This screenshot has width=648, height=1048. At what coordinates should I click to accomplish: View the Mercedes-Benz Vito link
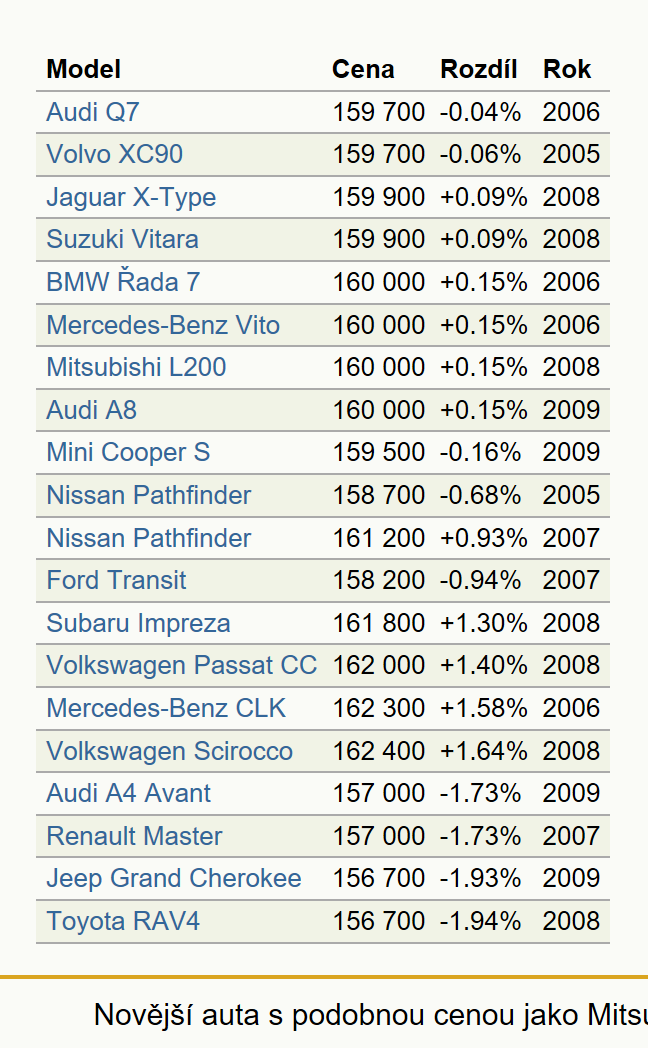coord(163,325)
